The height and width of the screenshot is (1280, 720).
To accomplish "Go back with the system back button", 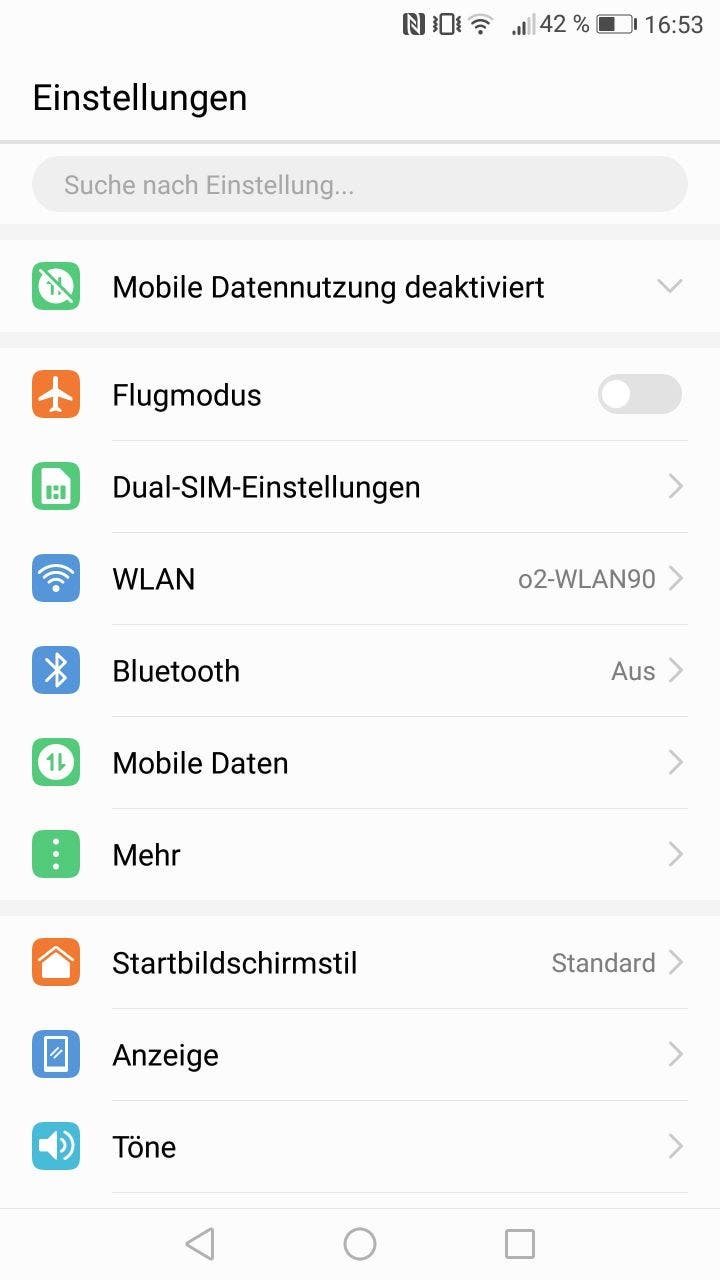I will [x=200, y=1244].
